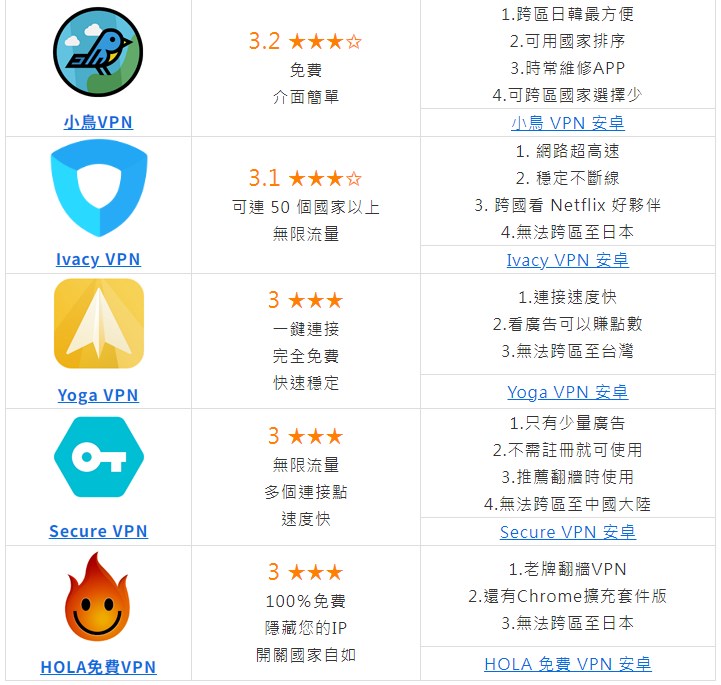Open the Yoga VPN 安卓 link

point(567,392)
